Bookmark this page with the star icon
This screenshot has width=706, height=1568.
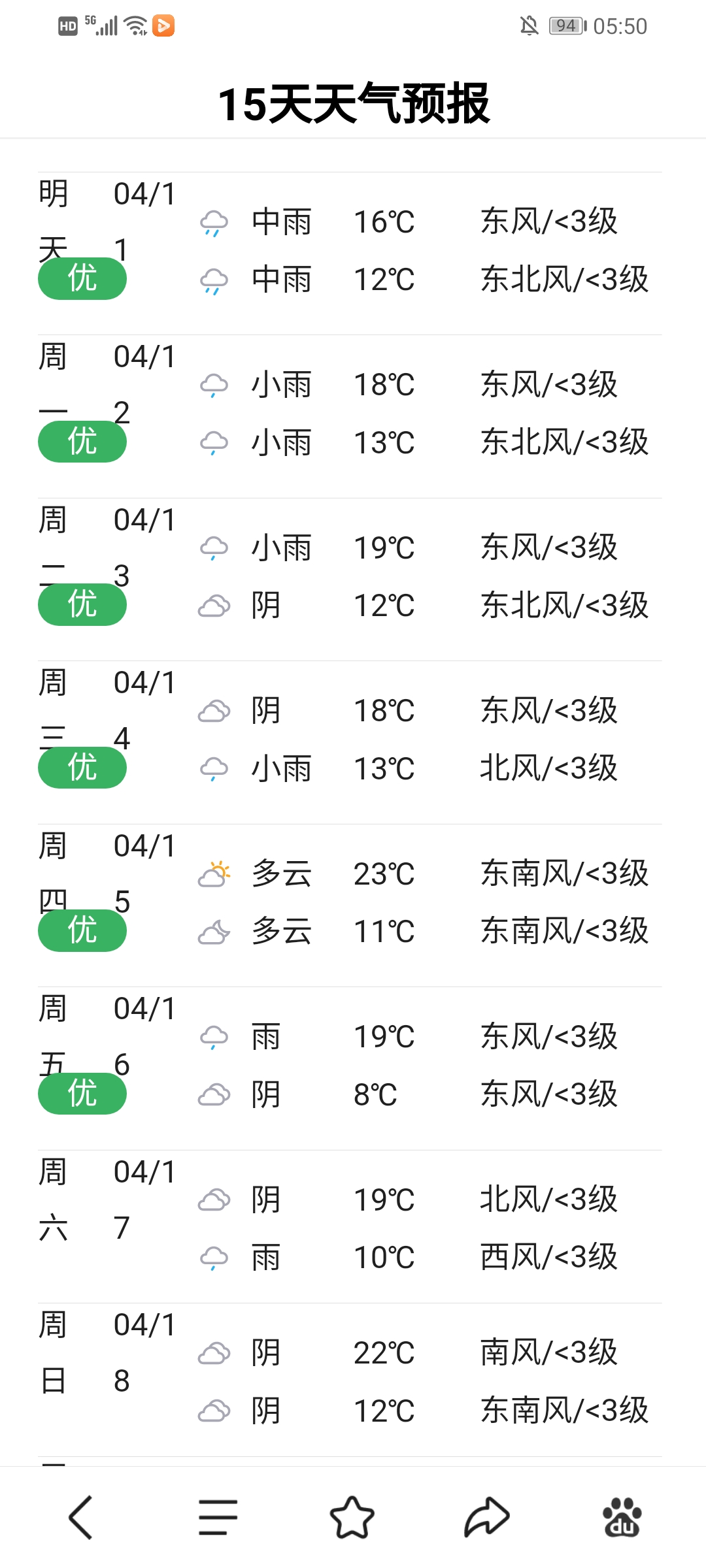click(352, 1517)
